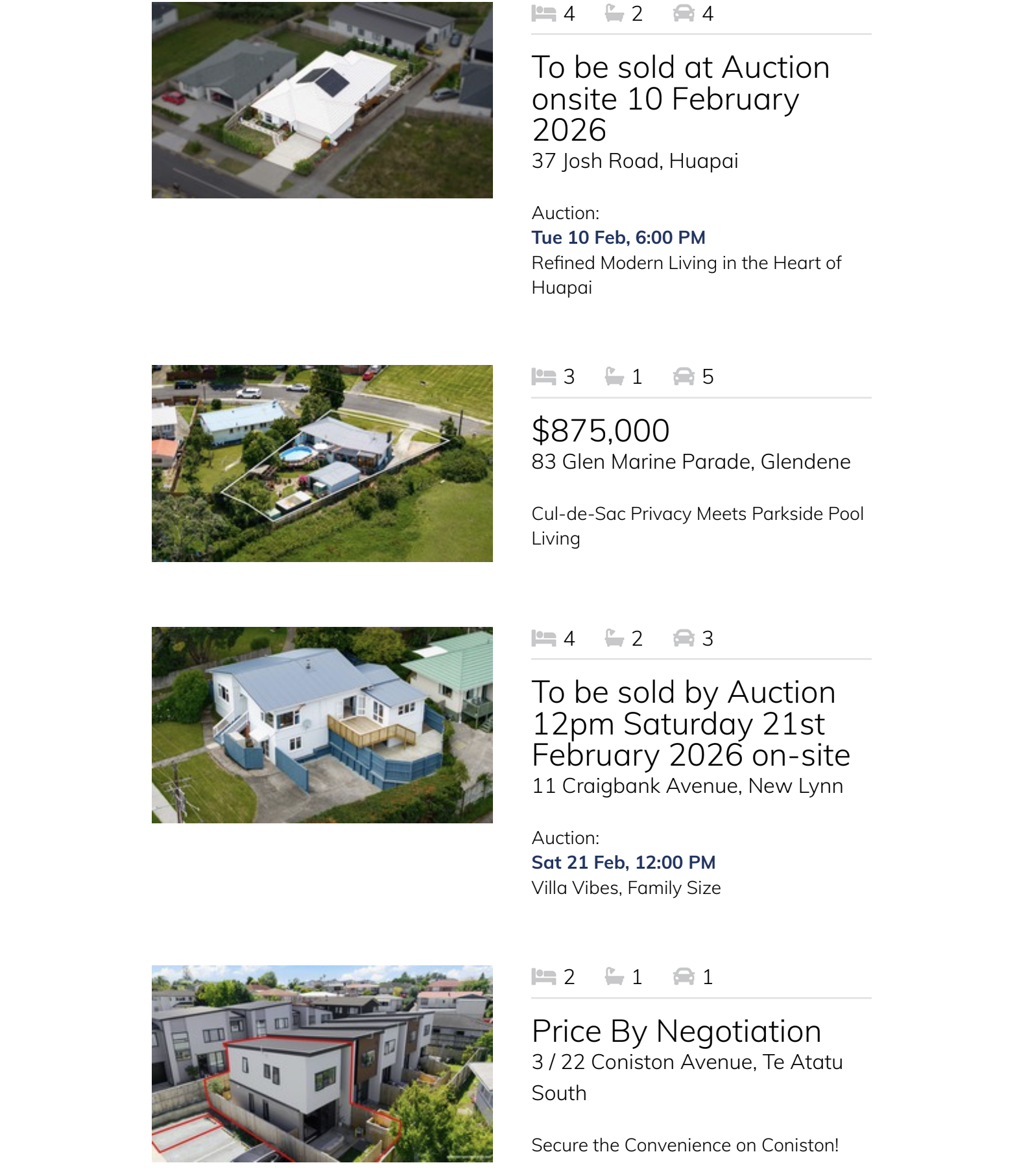Open the auction onsite 10 February 2026 listing

pyautogui.click(x=680, y=99)
